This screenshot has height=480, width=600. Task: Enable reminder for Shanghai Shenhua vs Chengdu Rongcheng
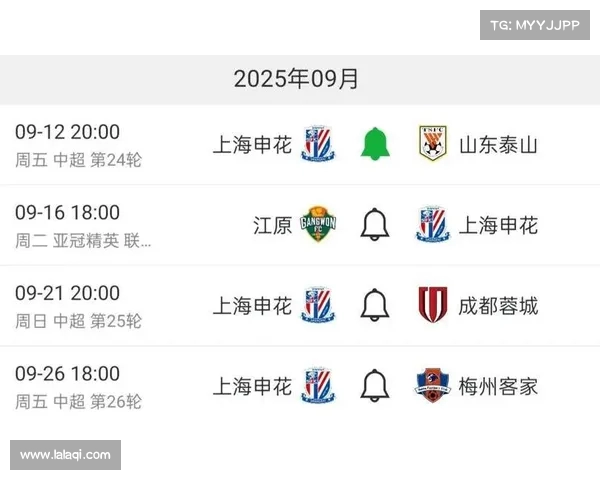click(375, 305)
